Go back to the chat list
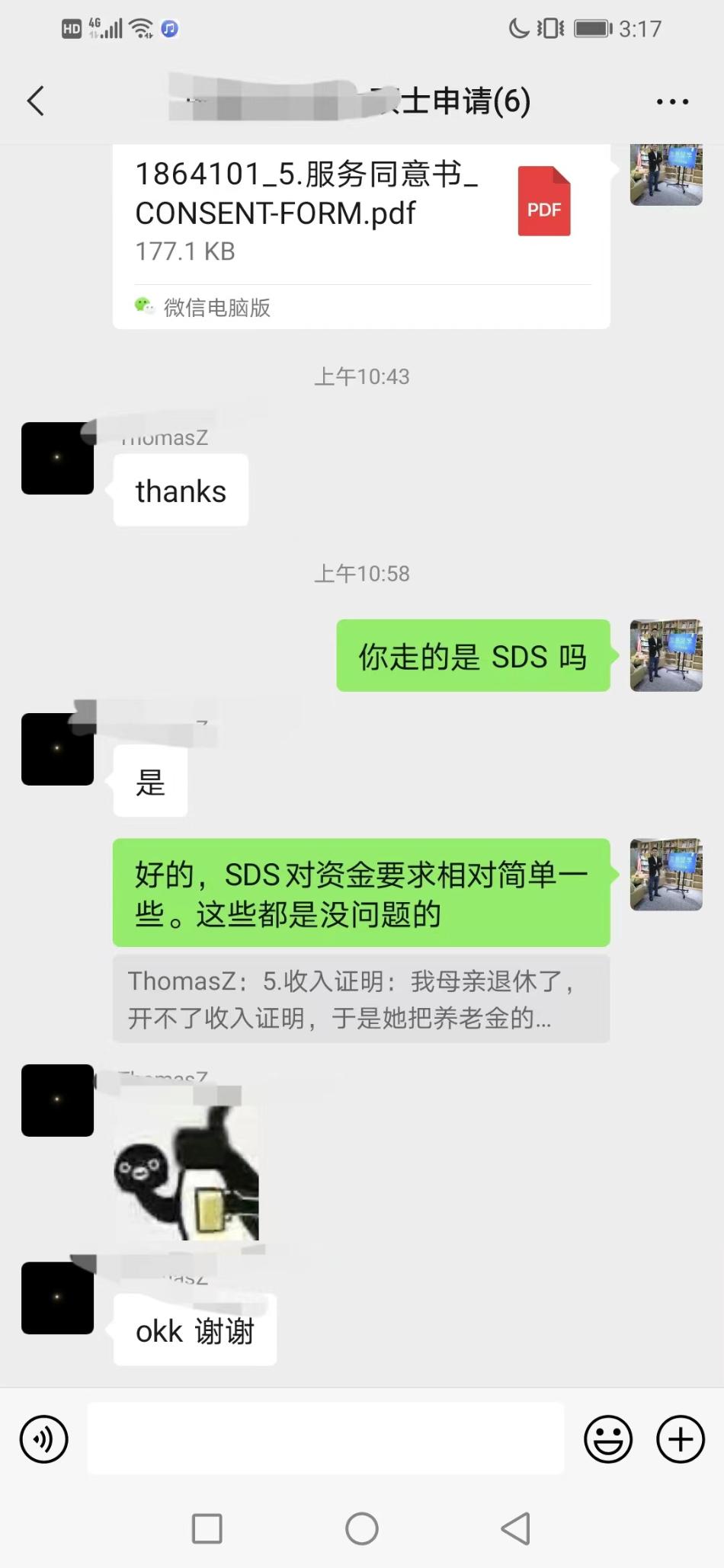Viewport: 724px width, 1568px height. click(36, 101)
